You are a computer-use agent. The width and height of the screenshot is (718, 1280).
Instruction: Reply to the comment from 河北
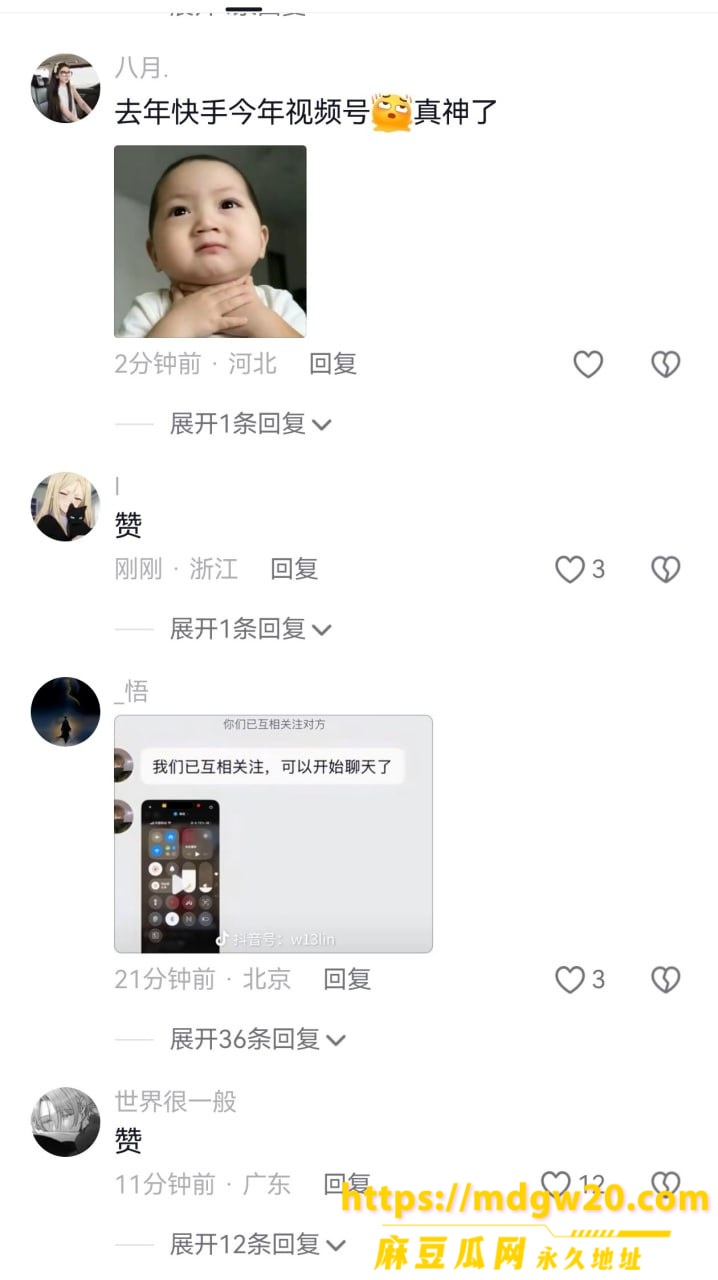[333, 364]
